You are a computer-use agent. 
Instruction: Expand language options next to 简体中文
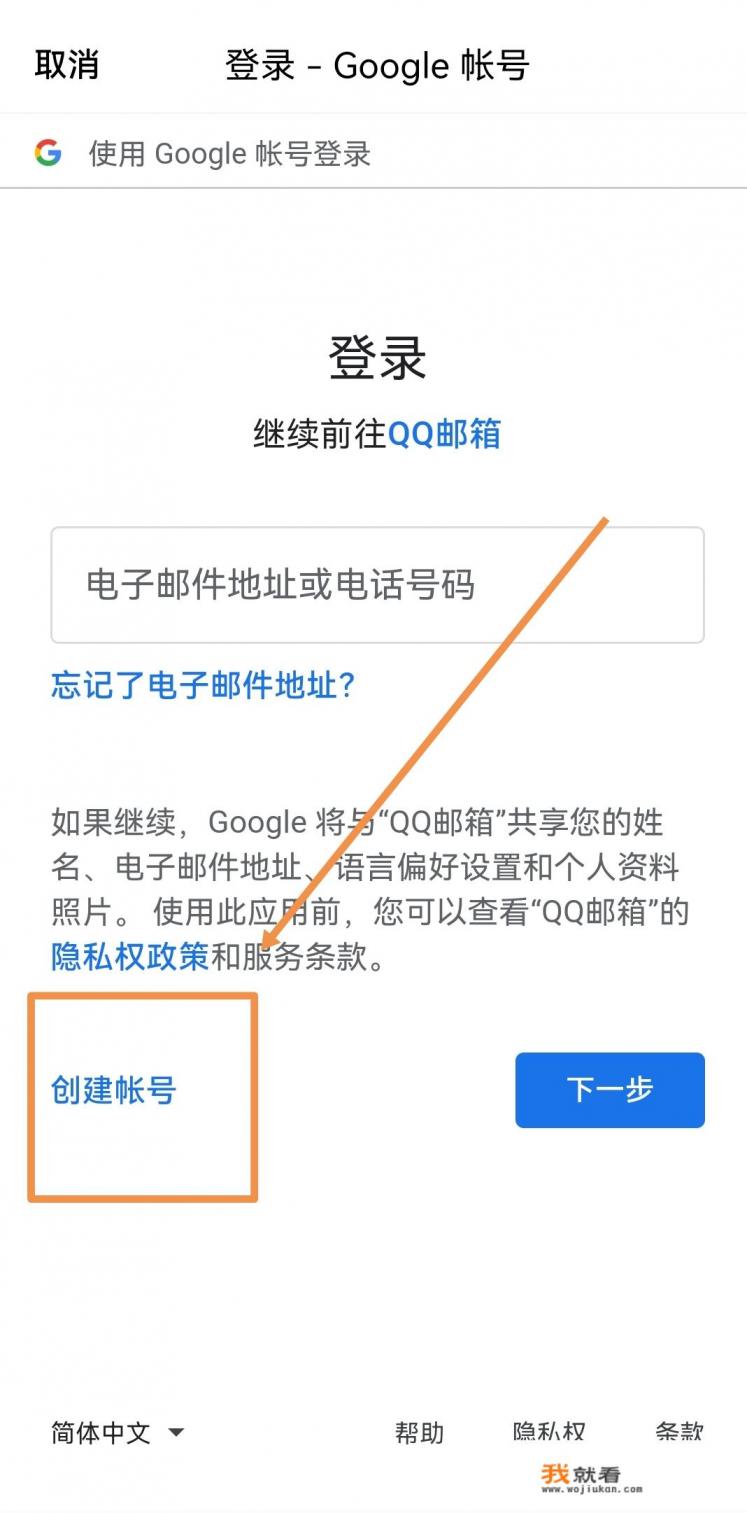point(176,1432)
